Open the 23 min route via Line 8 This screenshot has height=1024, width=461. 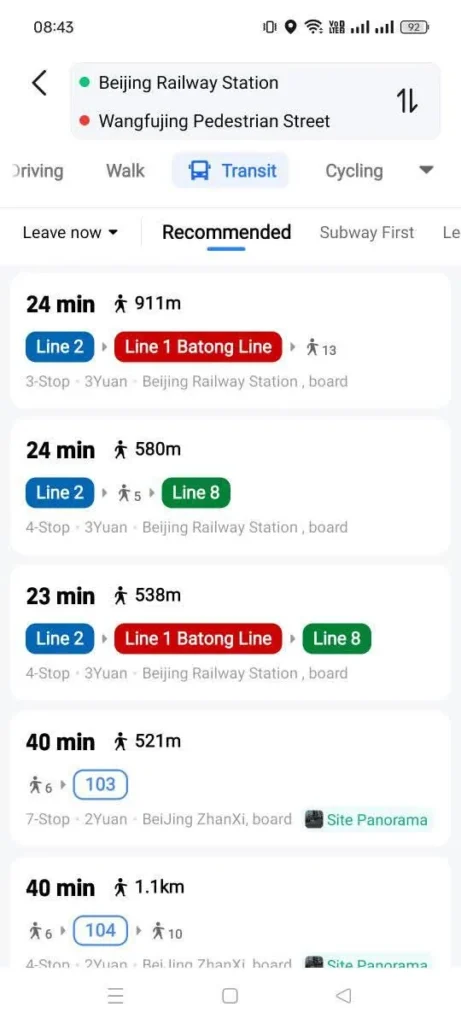click(230, 632)
